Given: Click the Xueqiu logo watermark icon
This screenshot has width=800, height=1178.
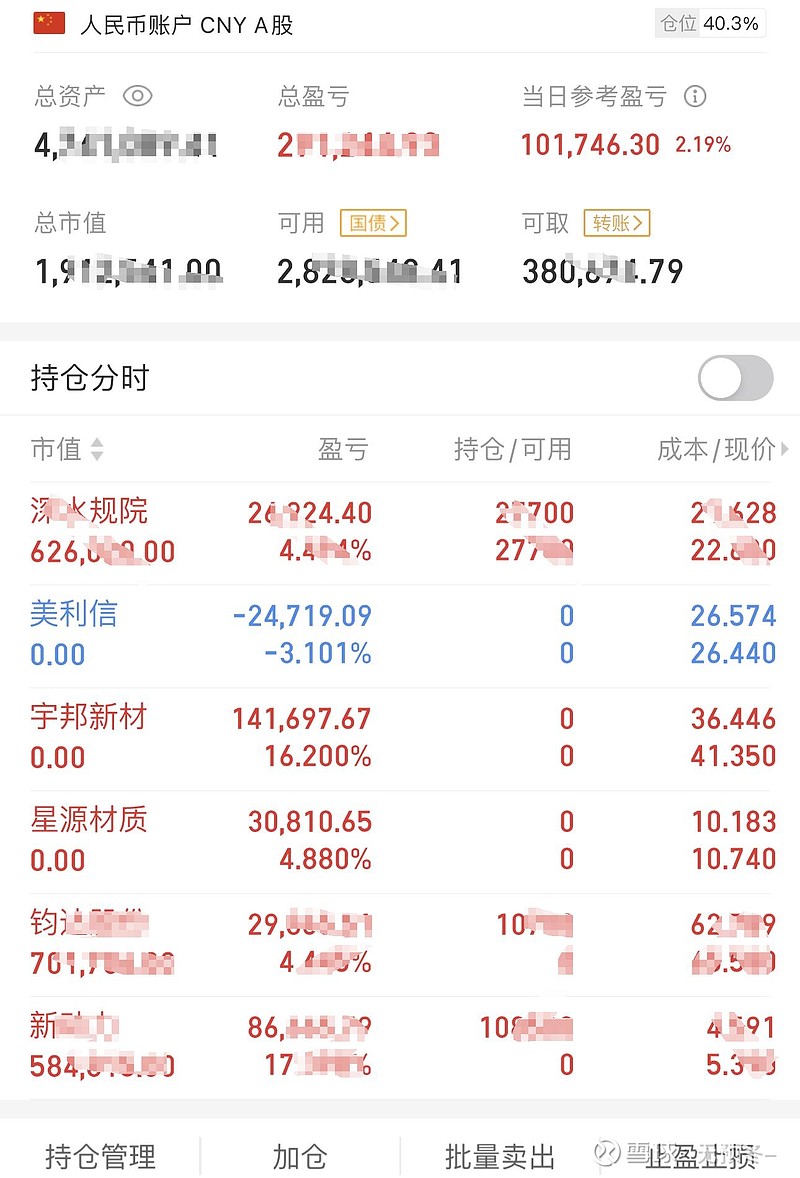Looking at the screenshot, I should [x=607, y=1152].
